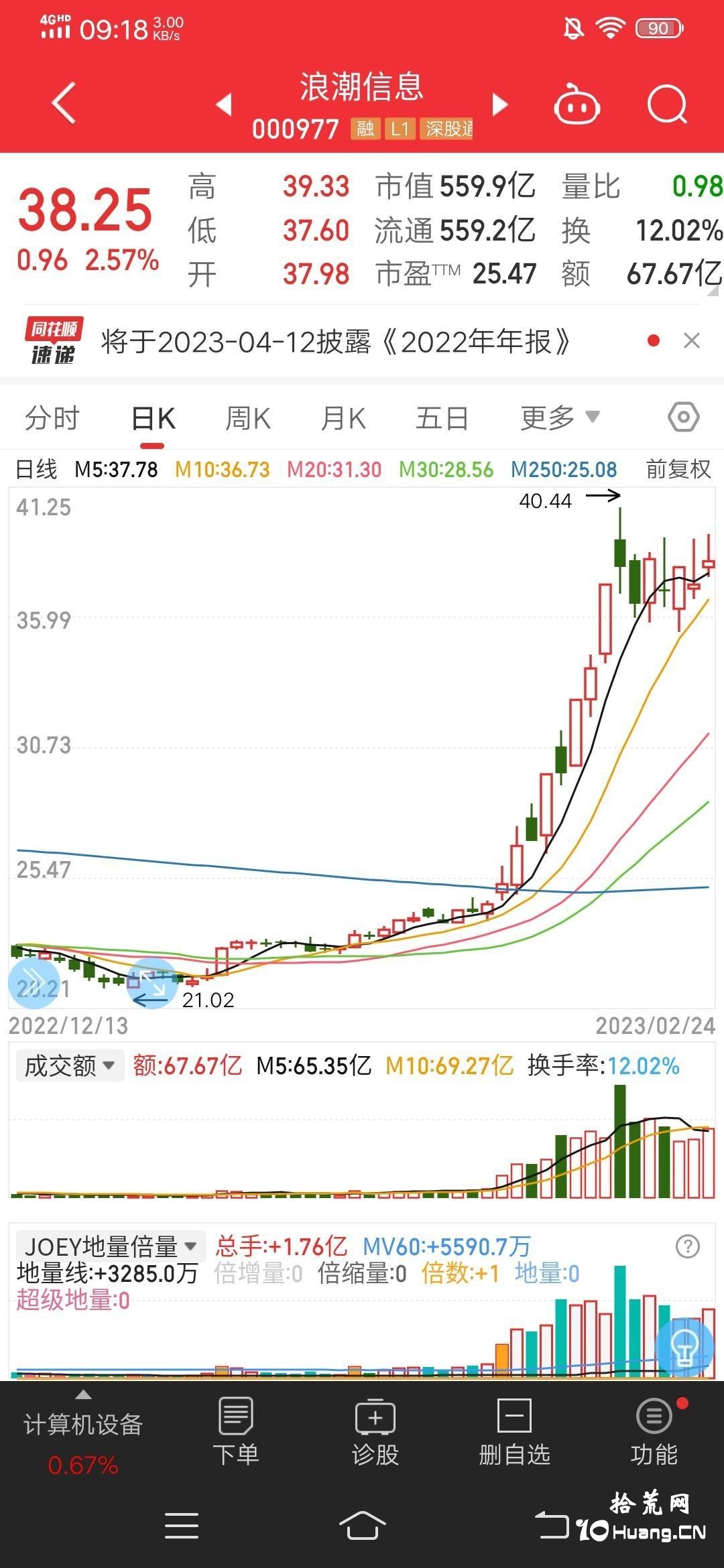Tap 下单 to place an order
724x1568 pixels.
pos(235,1432)
